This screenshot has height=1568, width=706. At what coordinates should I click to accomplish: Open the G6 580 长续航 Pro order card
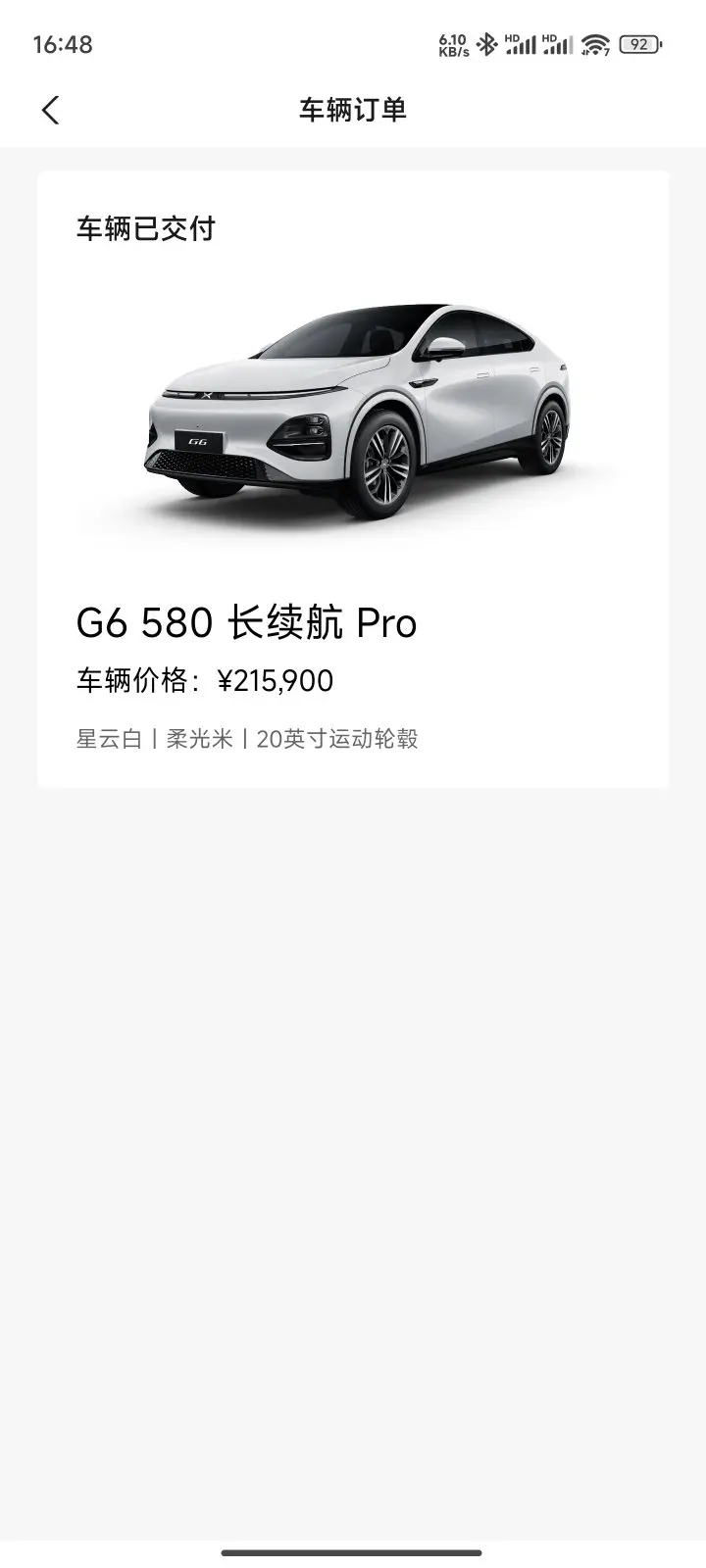click(x=353, y=479)
